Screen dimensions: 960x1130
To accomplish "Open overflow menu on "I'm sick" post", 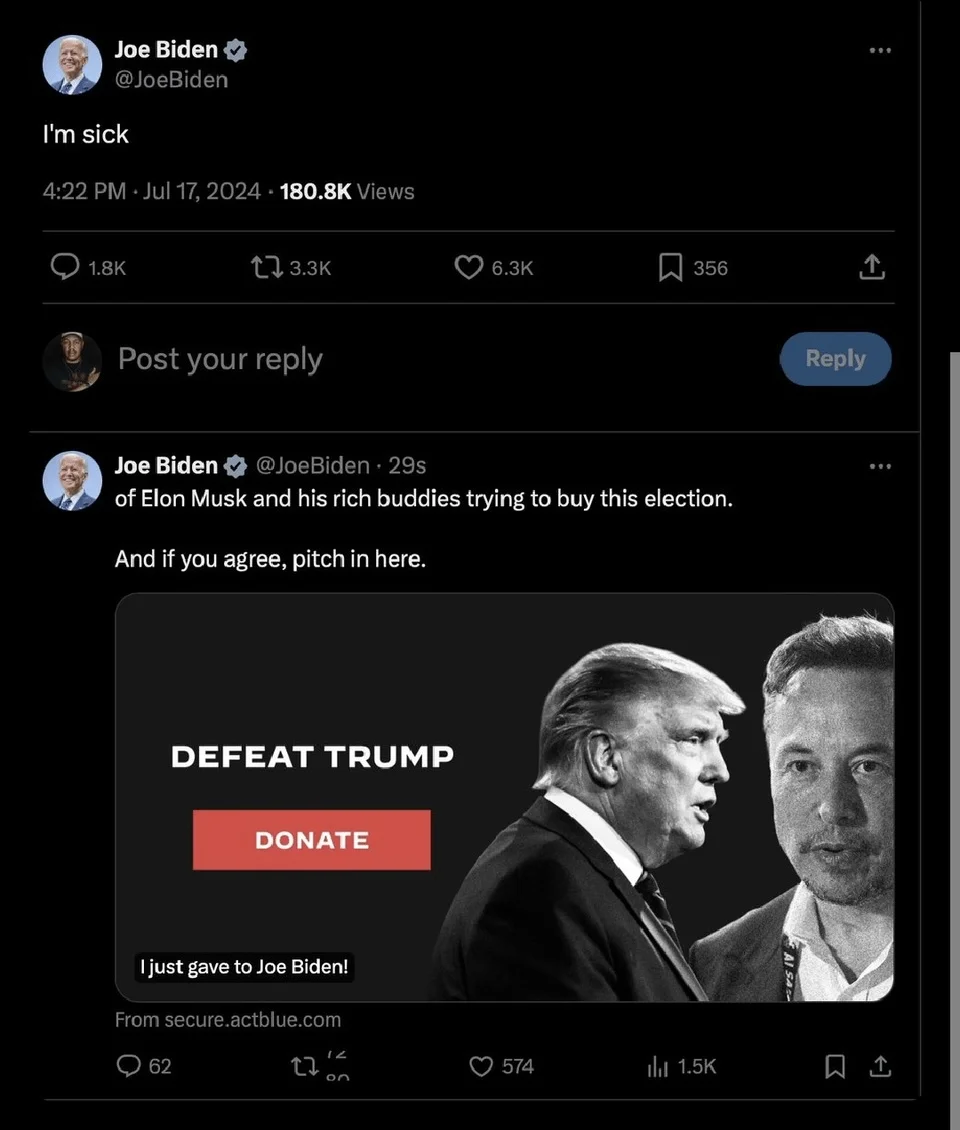I will click(879, 50).
